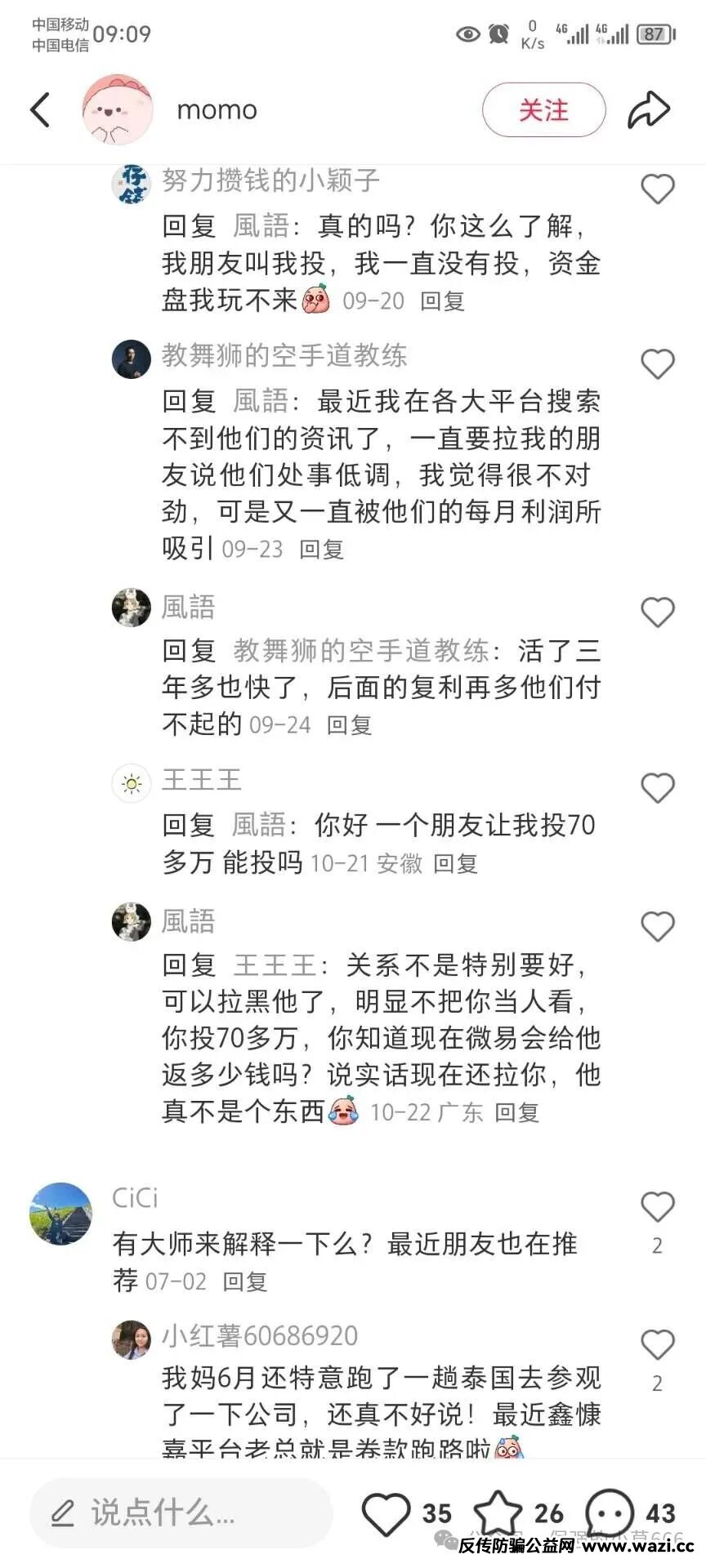Like CiCi's comment
706x1568 pixels.
pyautogui.click(x=657, y=1207)
